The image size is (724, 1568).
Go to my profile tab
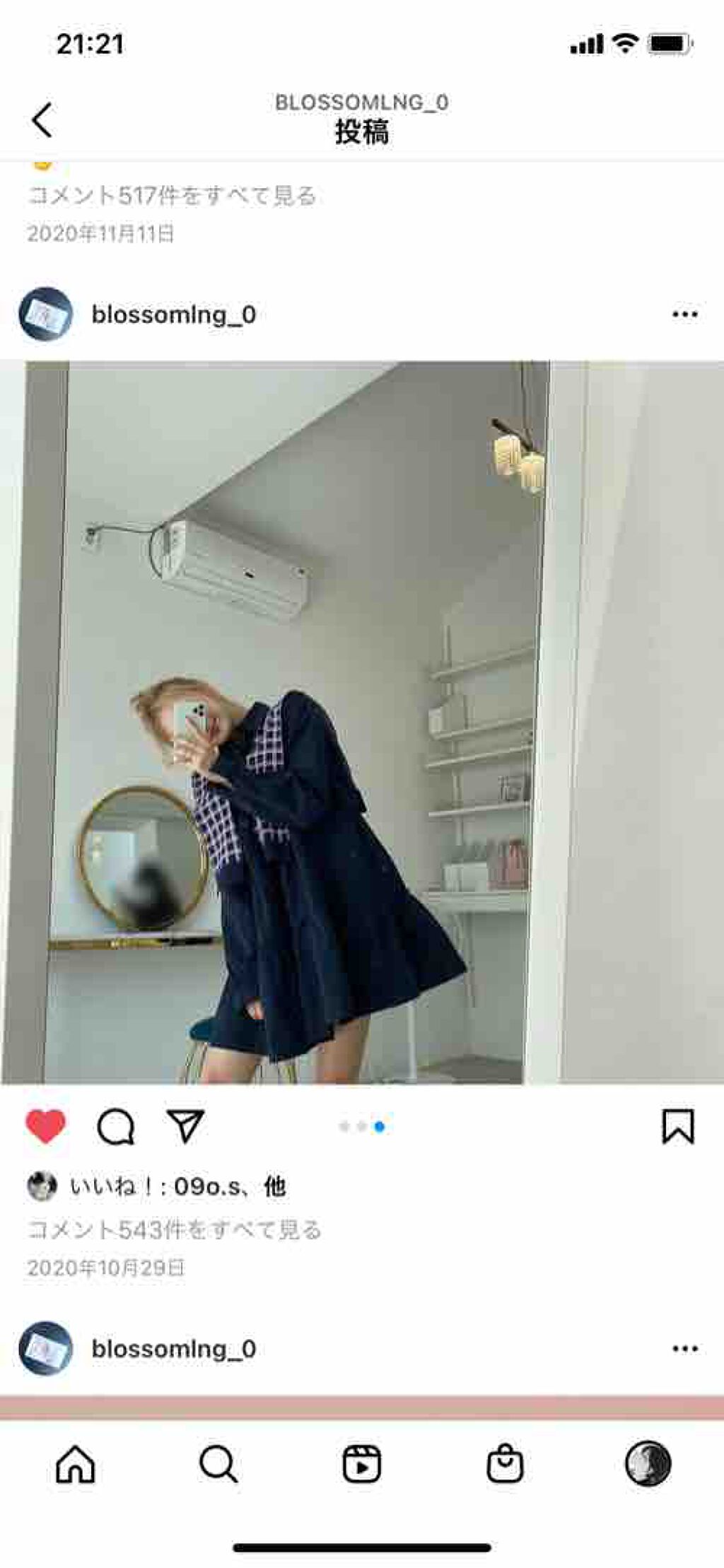point(648,1463)
